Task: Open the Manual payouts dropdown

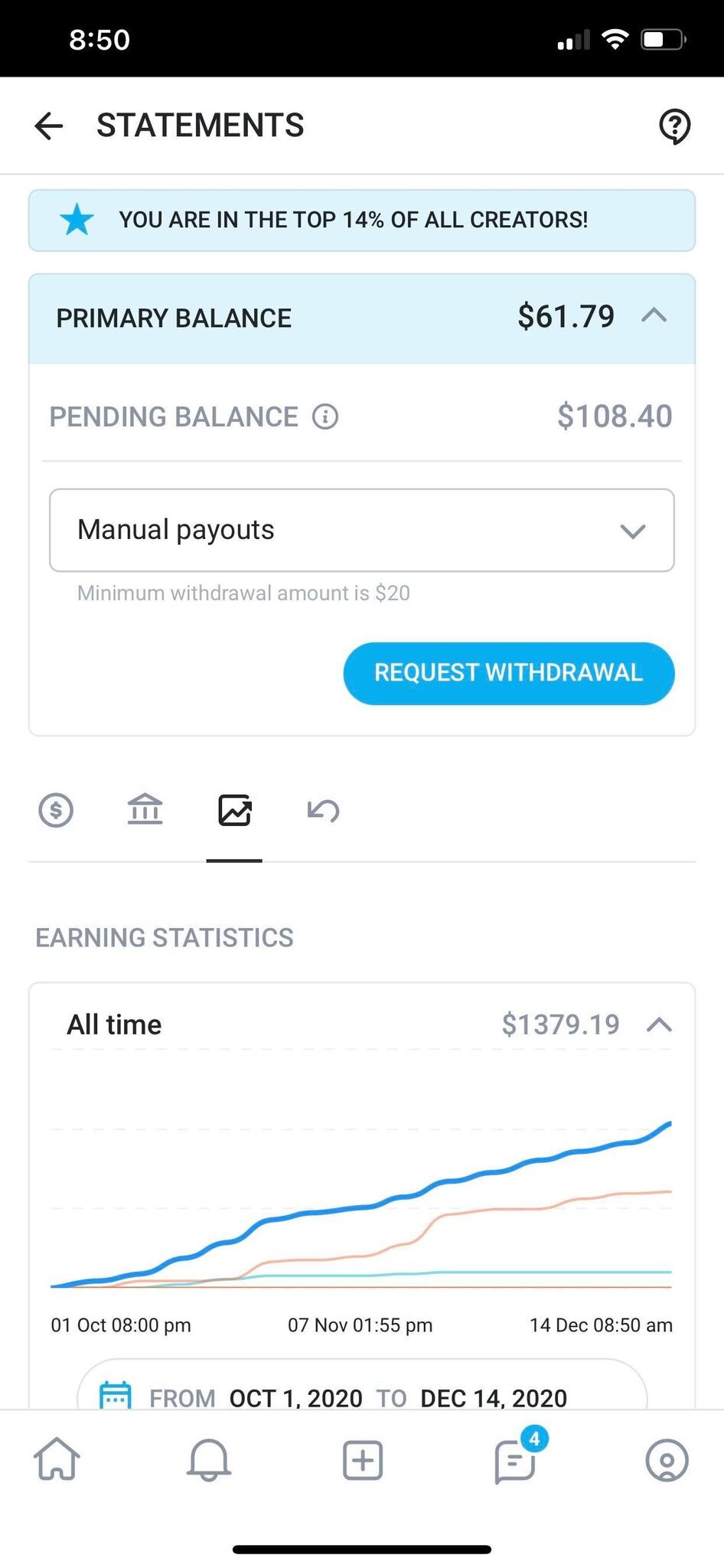Action: [x=361, y=530]
